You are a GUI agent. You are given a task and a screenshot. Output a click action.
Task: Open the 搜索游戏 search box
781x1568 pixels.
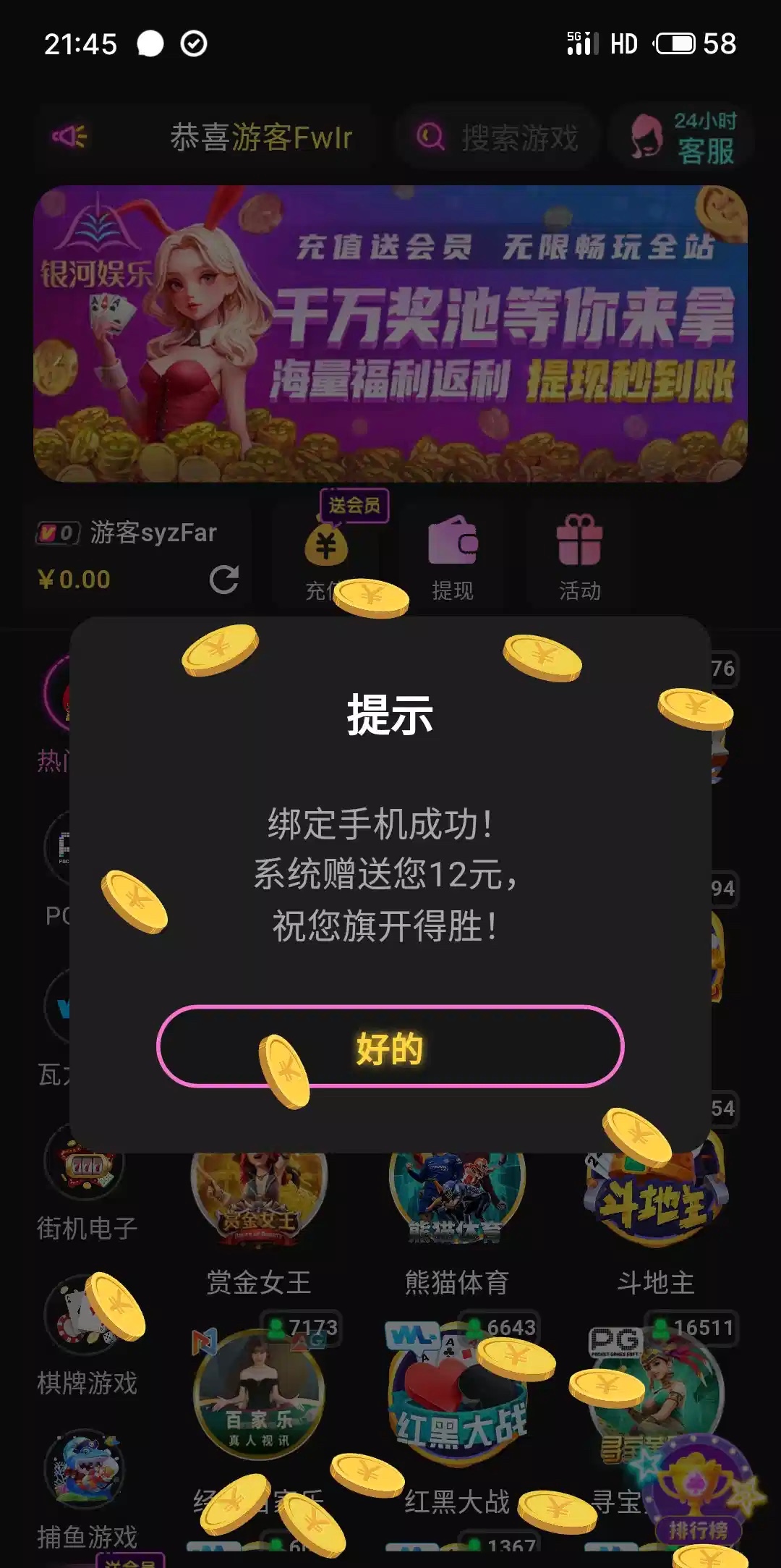coord(498,137)
